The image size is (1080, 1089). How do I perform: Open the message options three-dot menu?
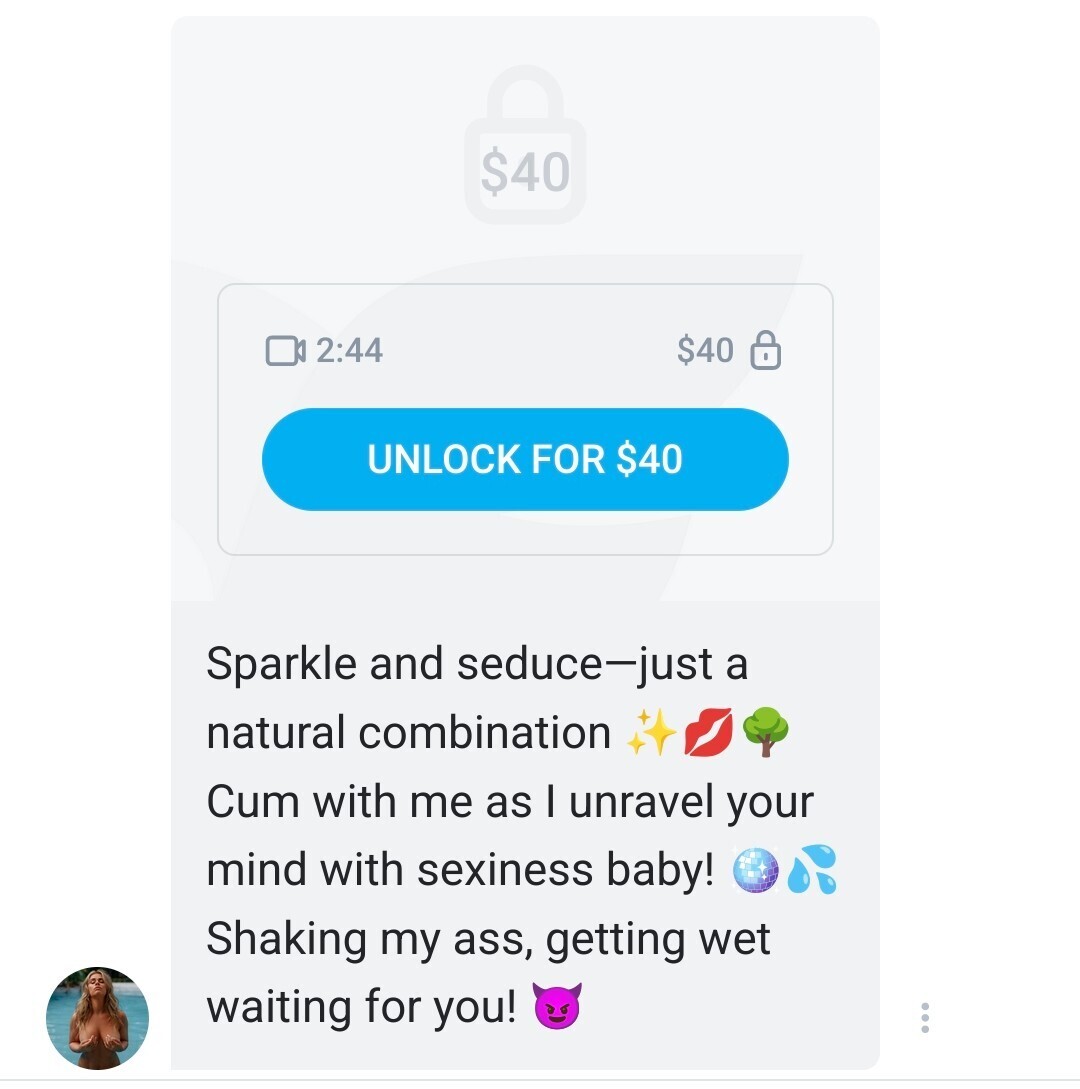(x=925, y=1017)
